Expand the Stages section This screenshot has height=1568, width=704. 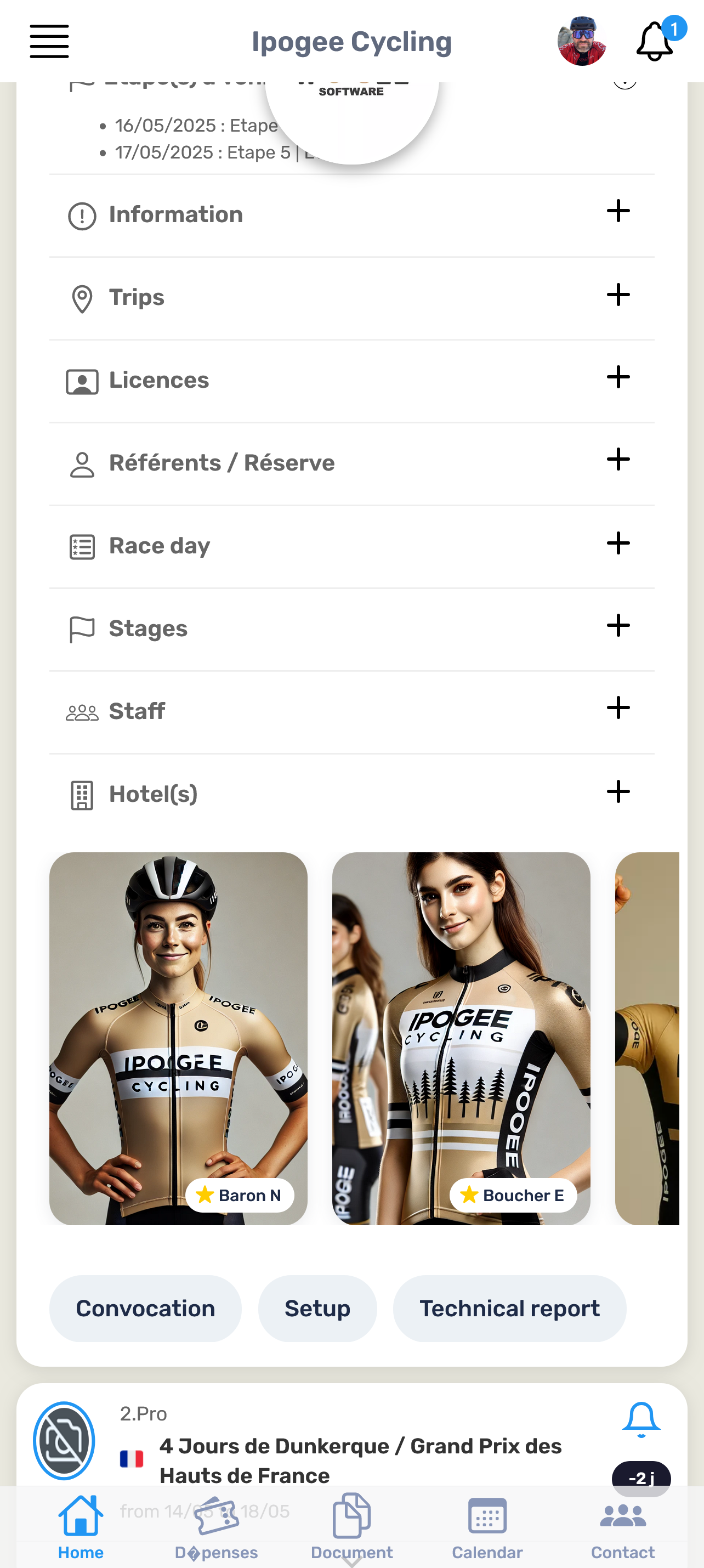pos(617,626)
